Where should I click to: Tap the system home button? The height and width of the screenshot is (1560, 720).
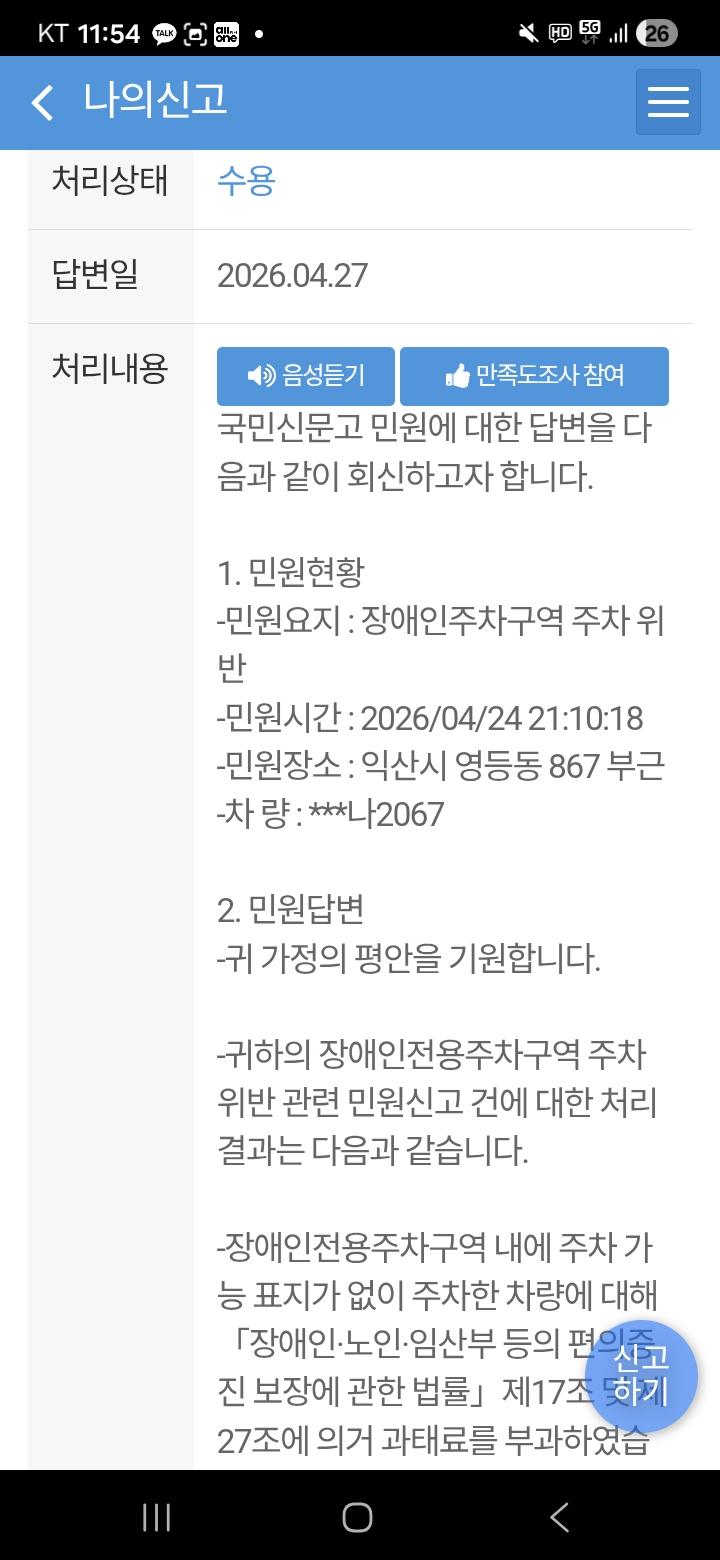point(358,1517)
